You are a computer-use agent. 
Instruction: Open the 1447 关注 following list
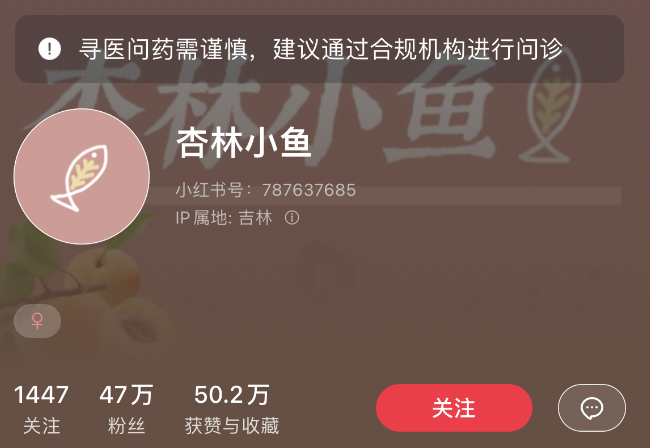coord(41,408)
